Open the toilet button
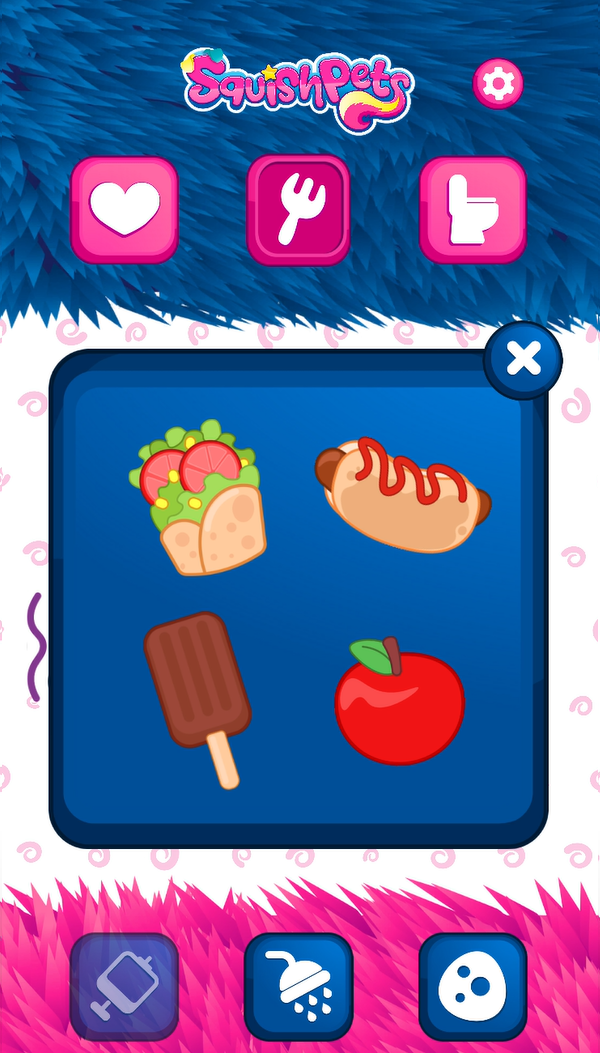The width and height of the screenshot is (600, 1053). pos(473,209)
